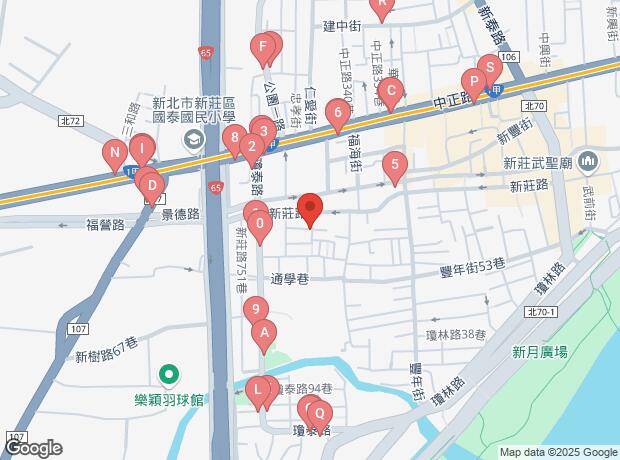Open the marker labeled A
This screenshot has width=620, height=460.
point(264,332)
